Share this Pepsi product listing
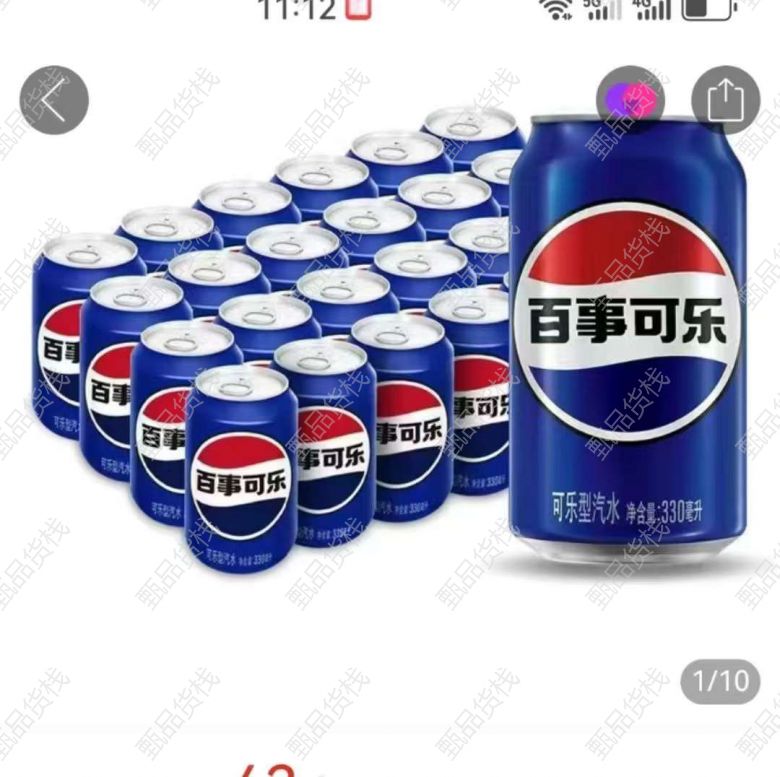Viewport: 780px width, 777px height. [724, 100]
